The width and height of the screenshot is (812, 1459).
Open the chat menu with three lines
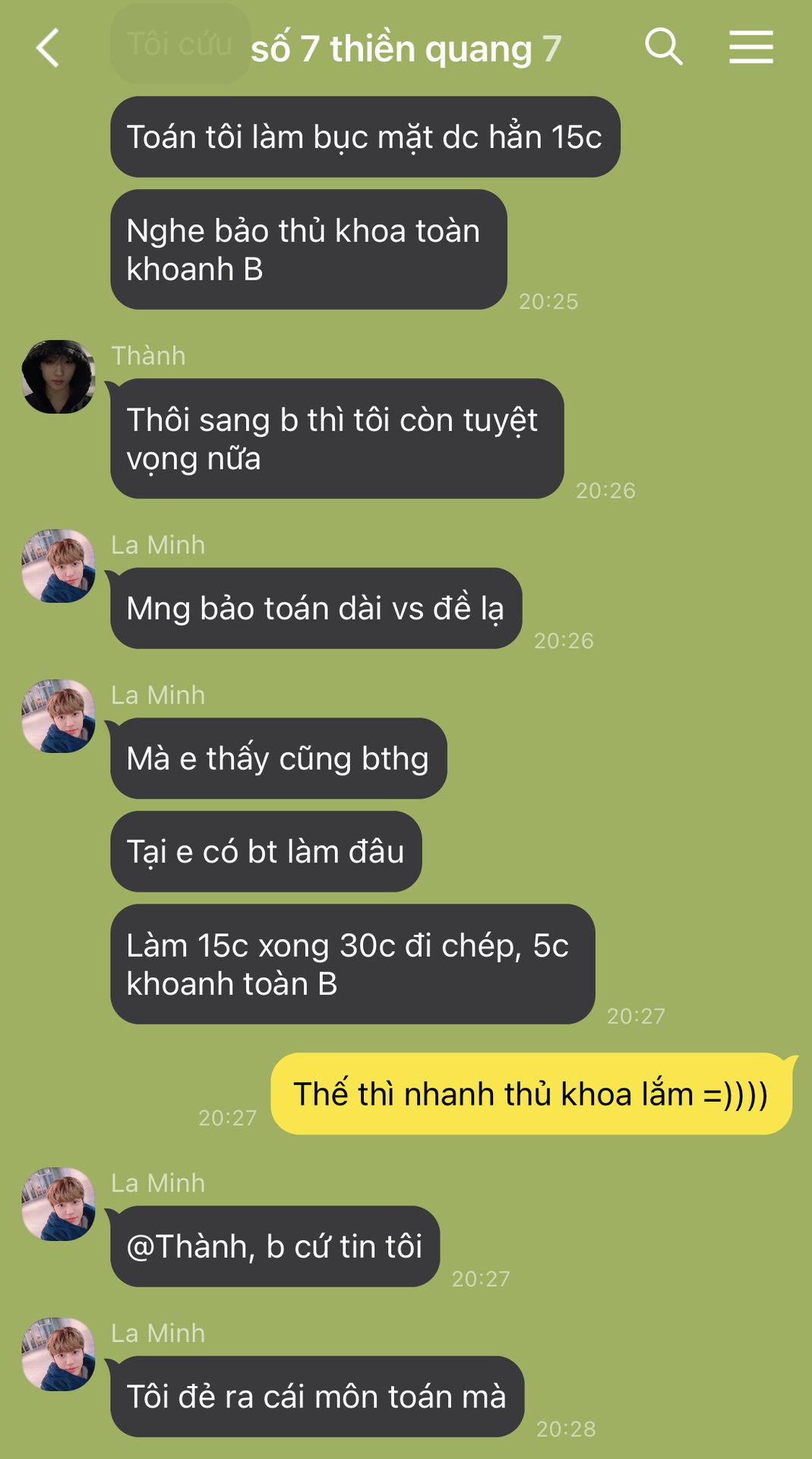[x=750, y=47]
